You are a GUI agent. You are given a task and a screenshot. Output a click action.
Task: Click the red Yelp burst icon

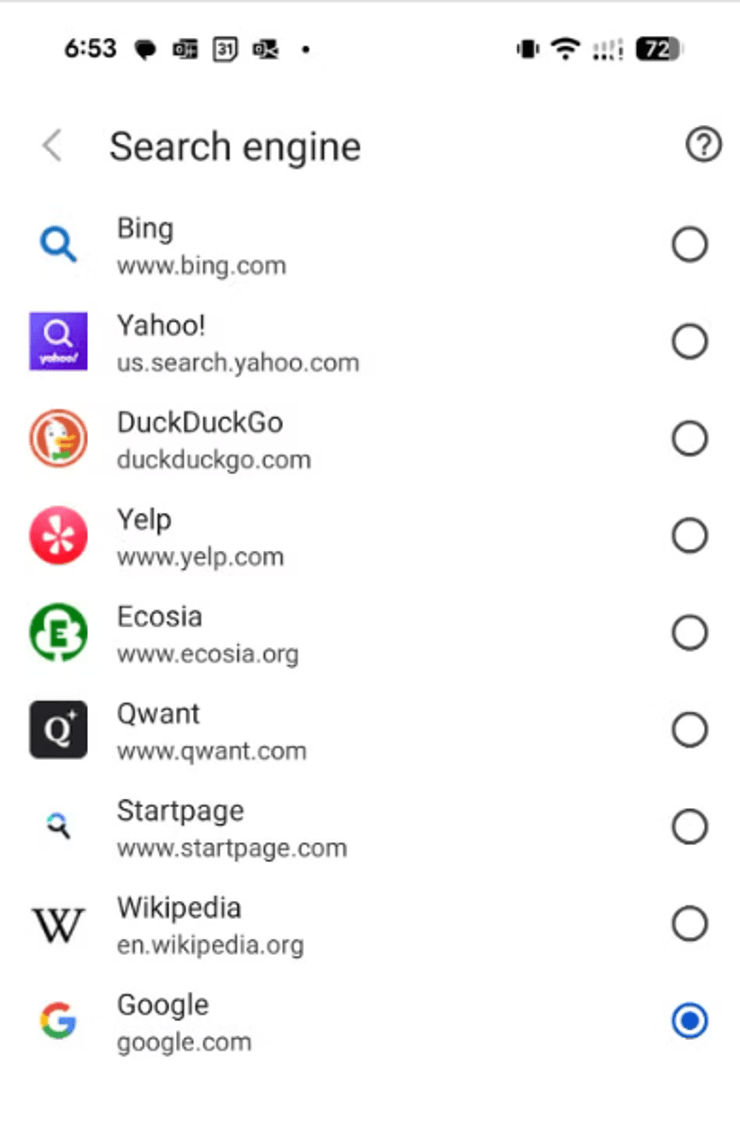pyautogui.click(x=58, y=535)
